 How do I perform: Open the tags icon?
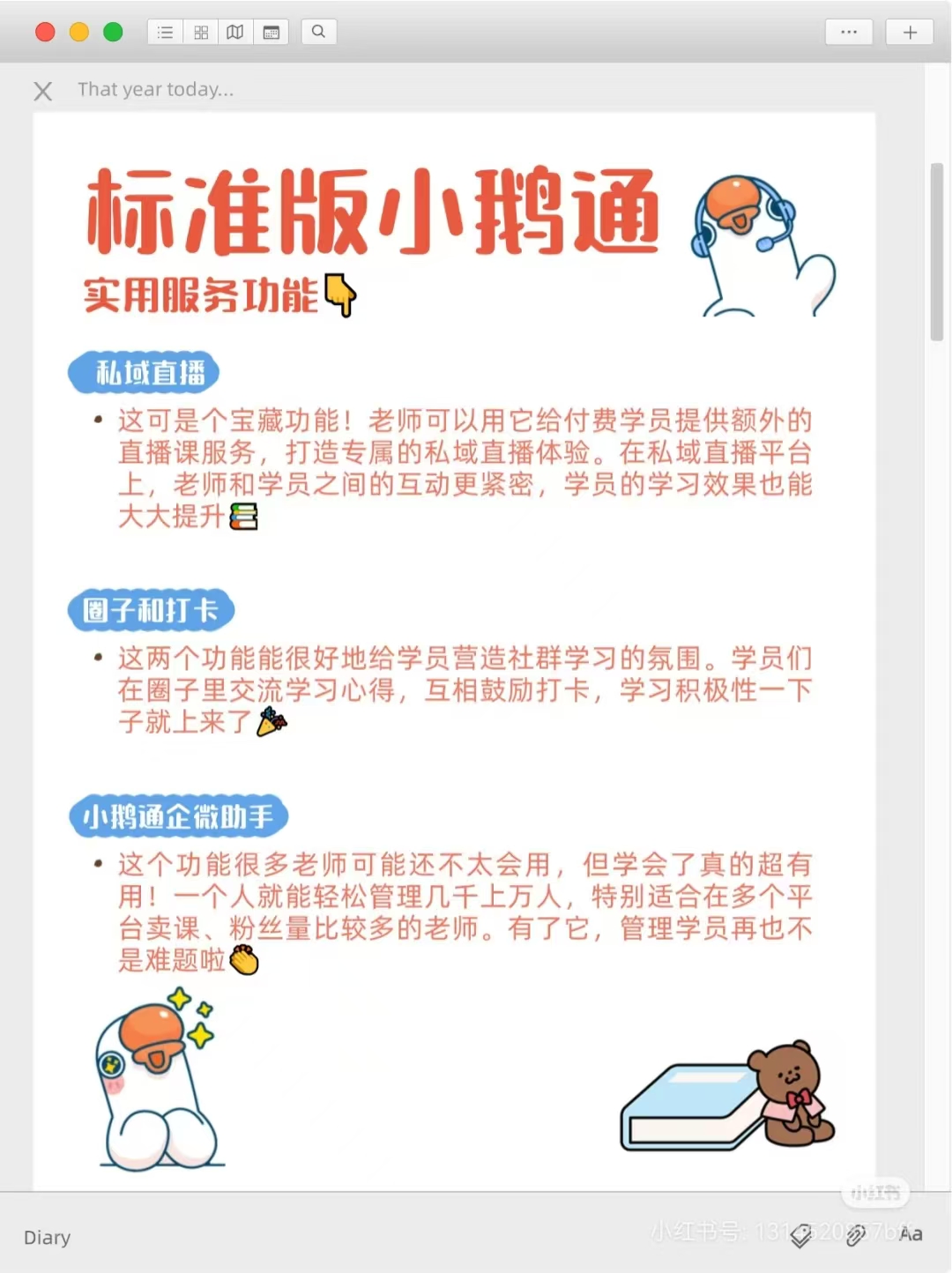[x=800, y=1236]
